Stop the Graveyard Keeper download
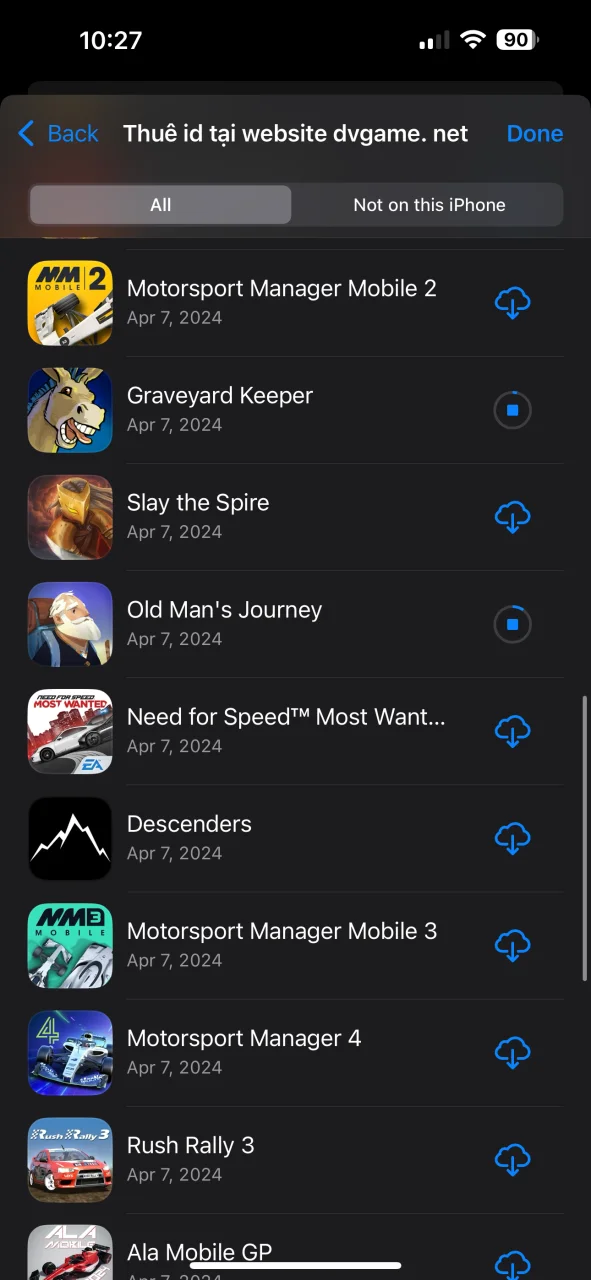The height and width of the screenshot is (1280, 591). tap(512, 410)
